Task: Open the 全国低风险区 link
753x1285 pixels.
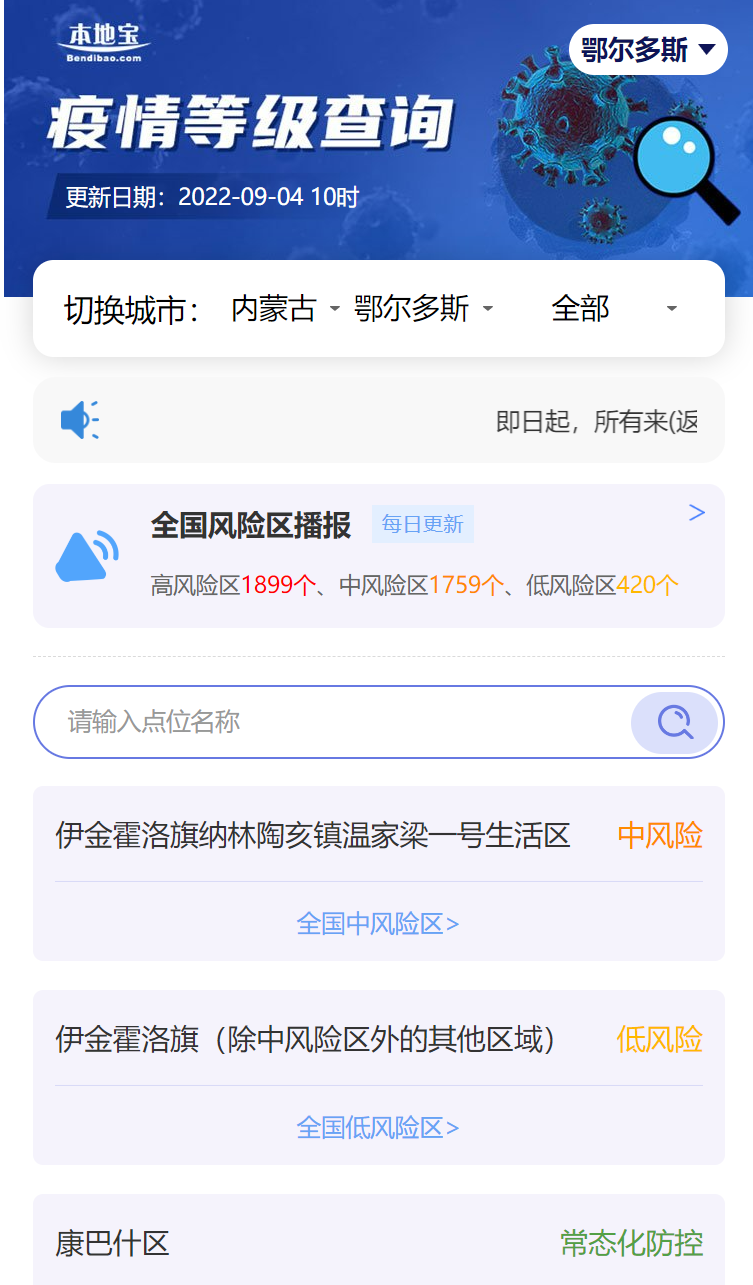Action: pos(378,1128)
